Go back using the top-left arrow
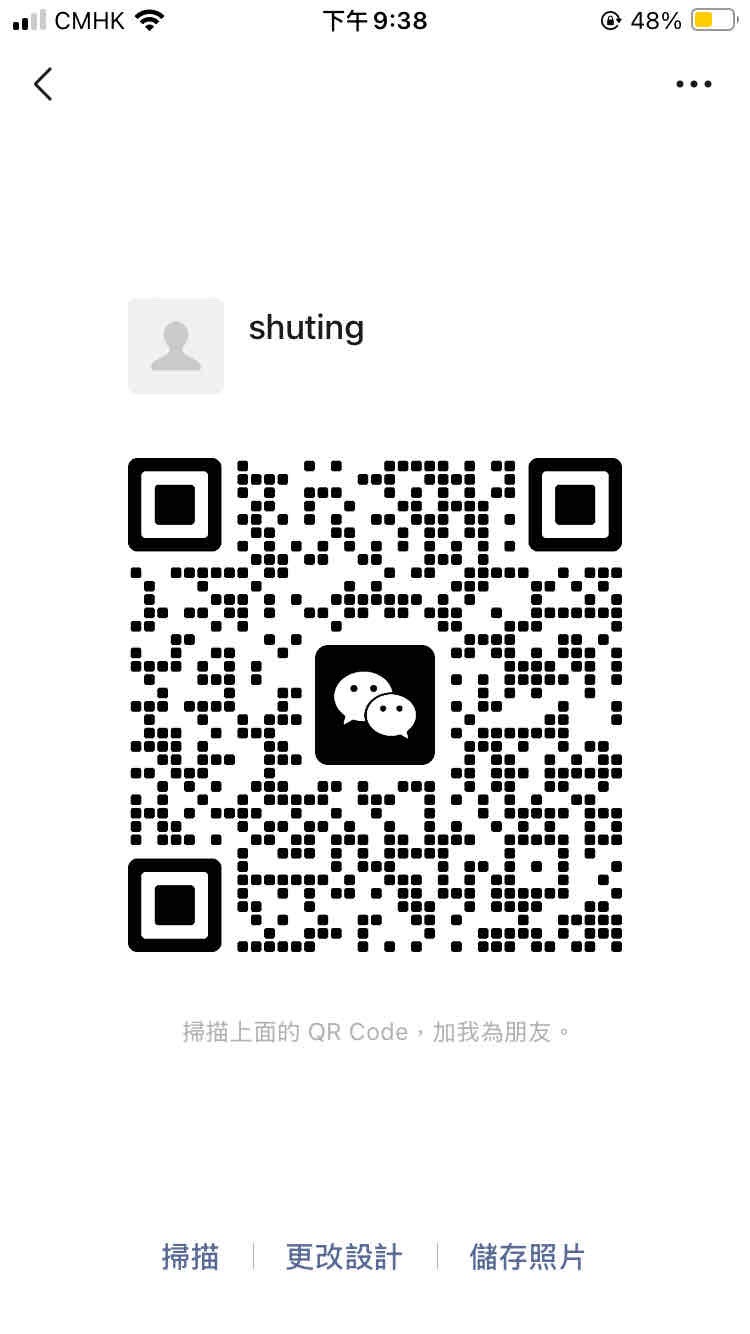Viewport: 750px width, 1334px height. pyautogui.click(x=42, y=84)
